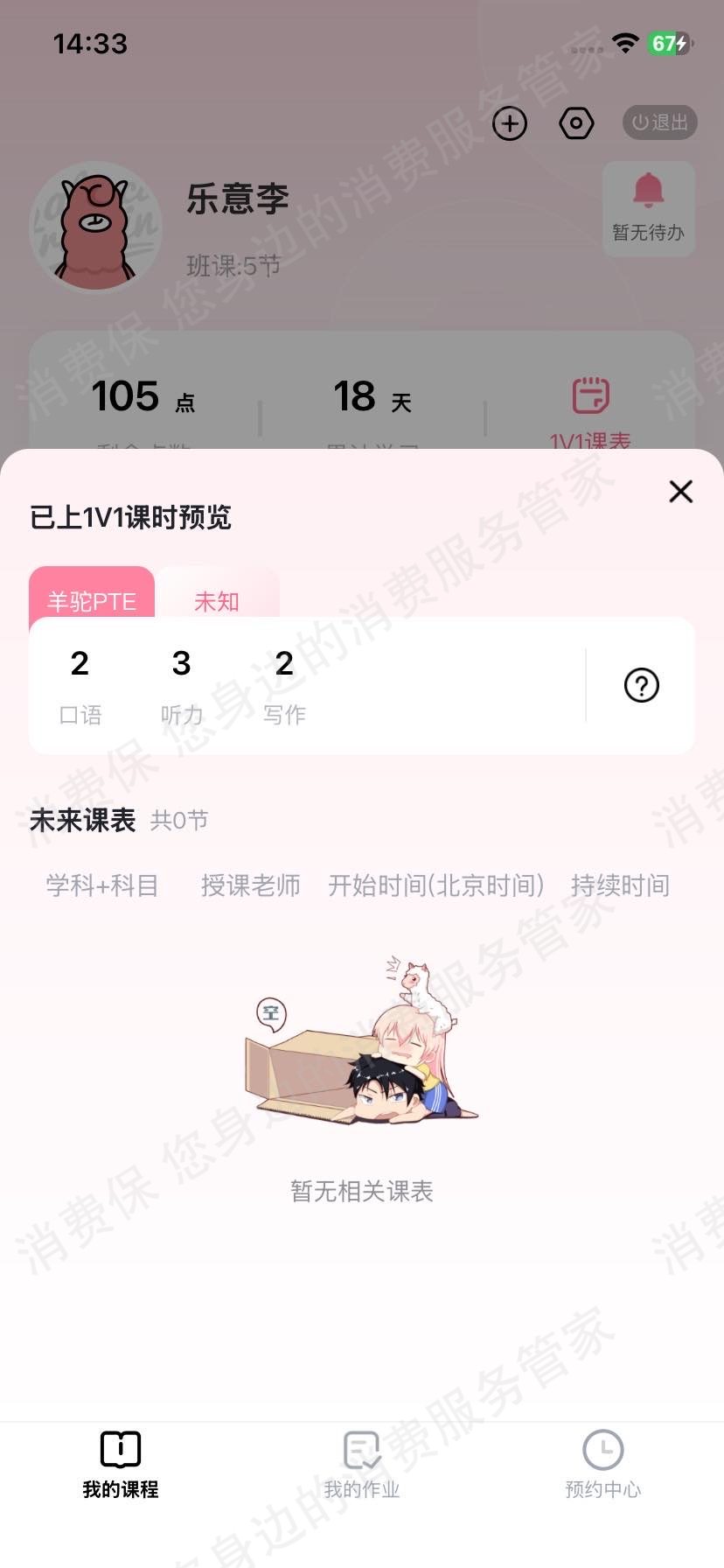This screenshot has height=1568, width=724.
Task: Select the 我的课程 book icon
Action: coord(118,1450)
